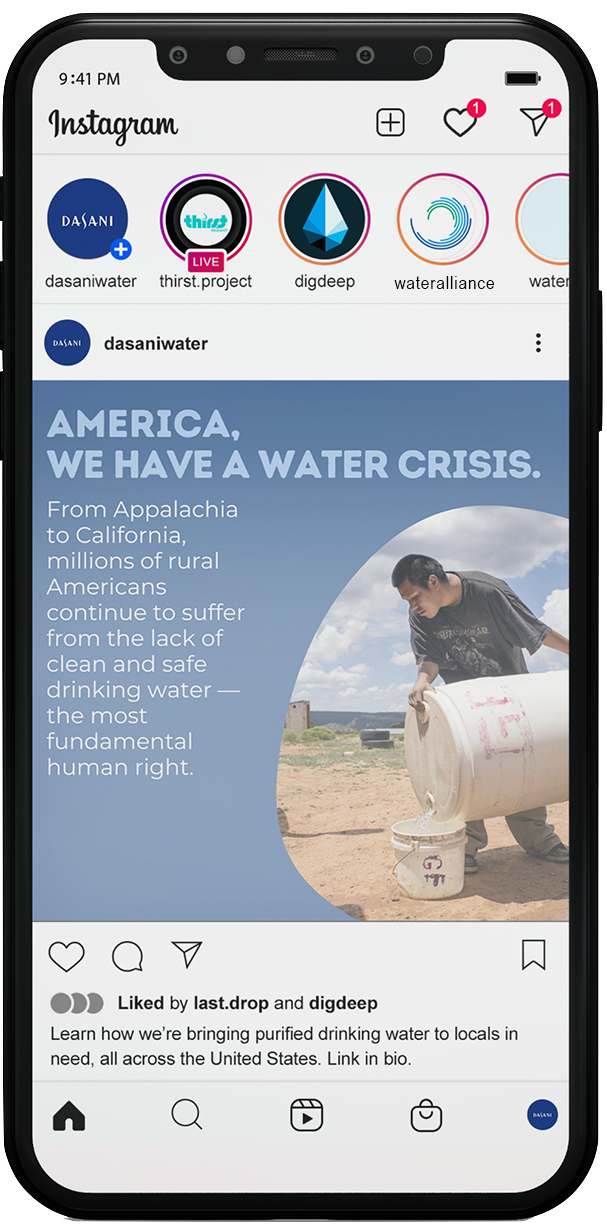Switch to the Reels tab
The height and width of the screenshot is (1229, 607).
(x=307, y=1115)
